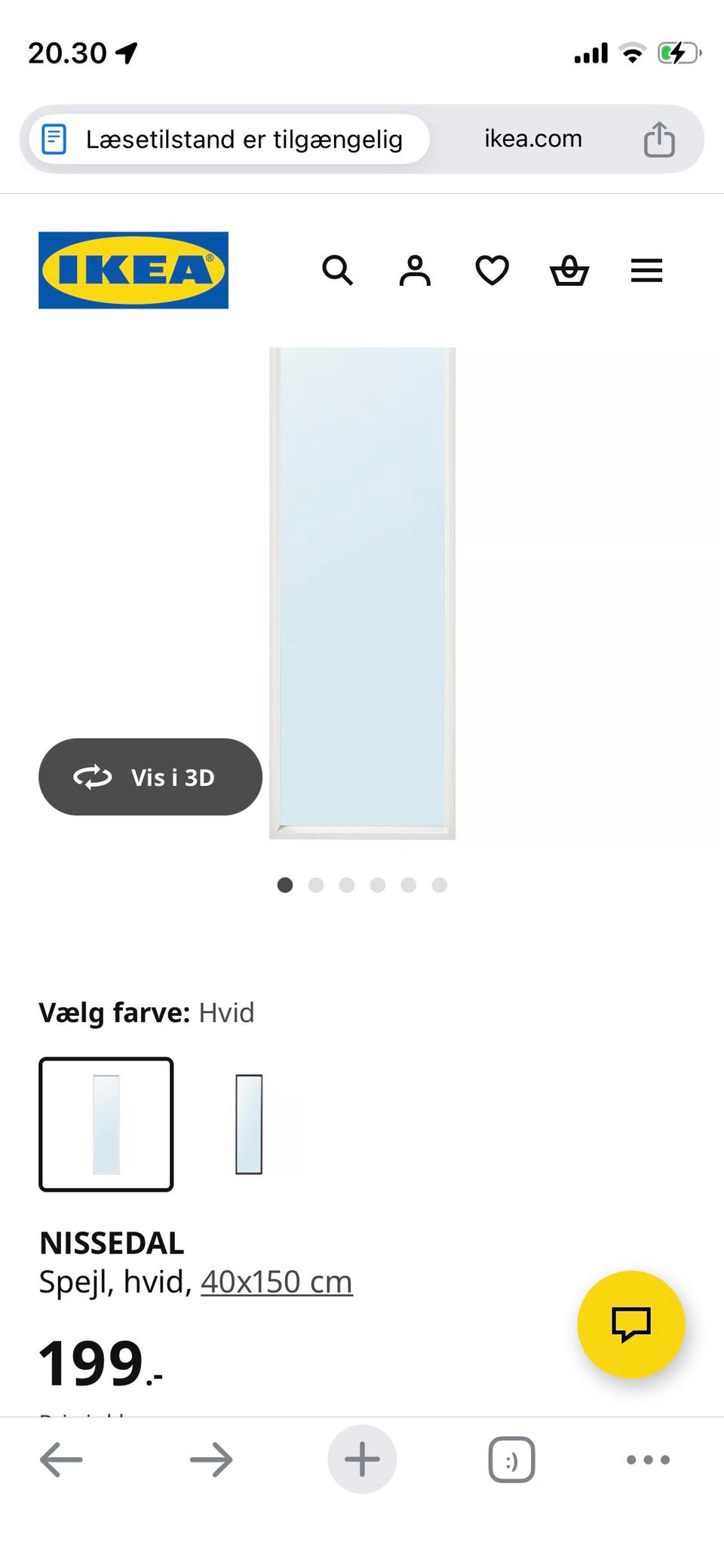
Task: Open Safari's more options menu
Action: point(647,1459)
